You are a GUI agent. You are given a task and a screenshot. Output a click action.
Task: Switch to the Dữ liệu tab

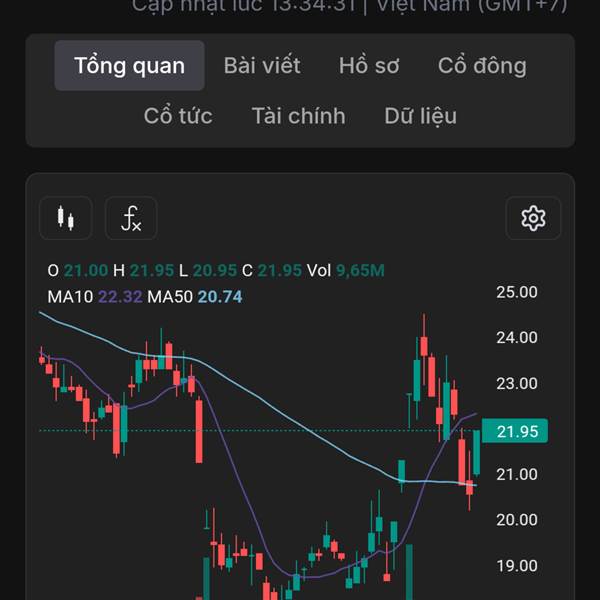420,116
